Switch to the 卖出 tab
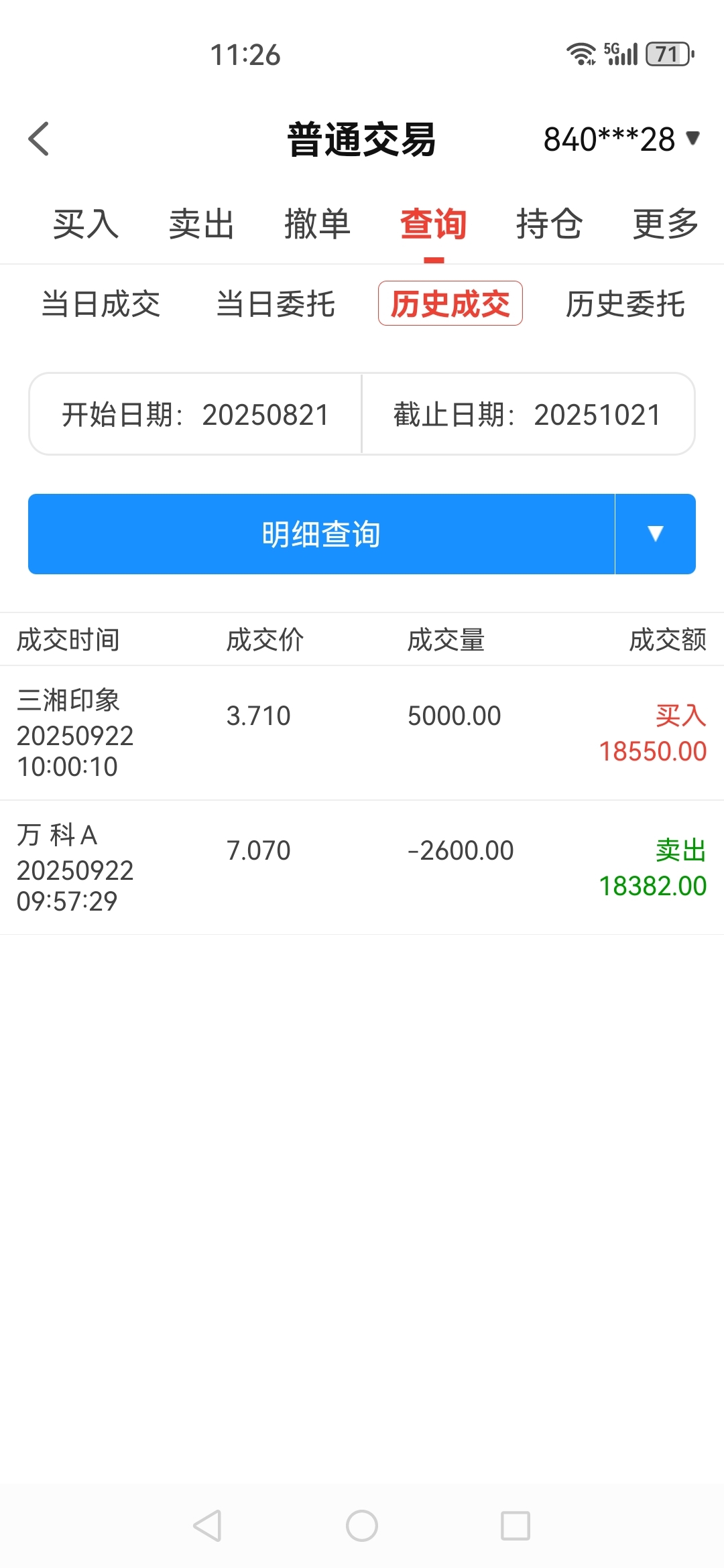 (201, 224)
